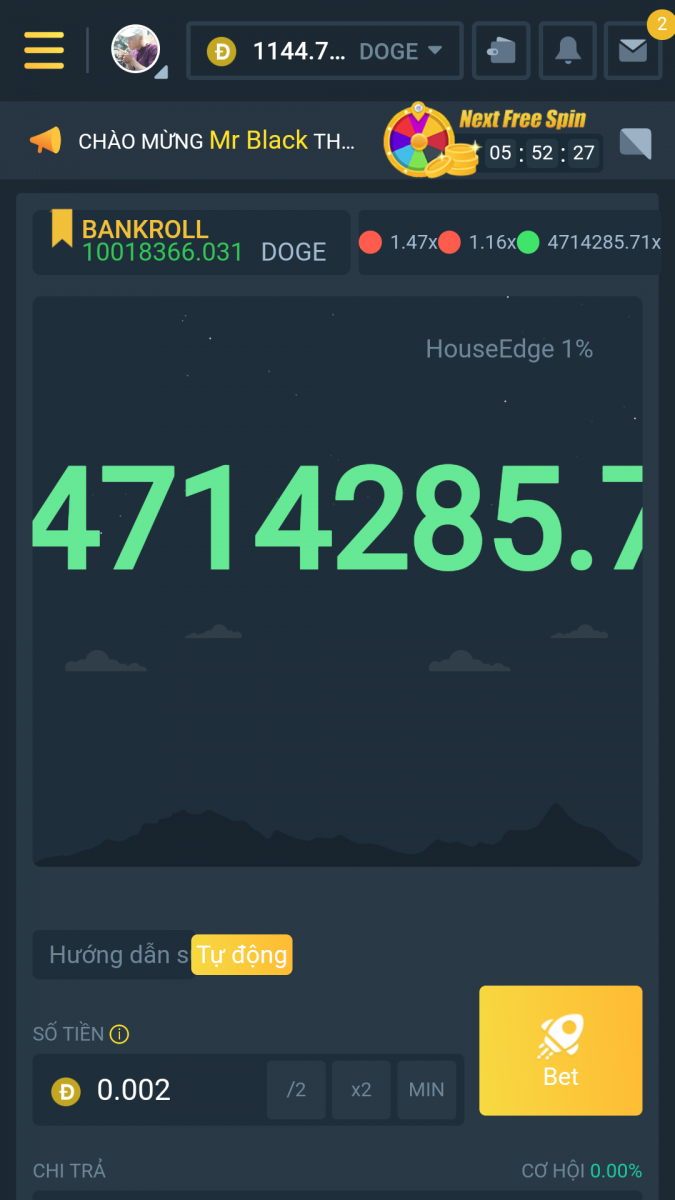Show the Số tiền info tooltip
The image size is (675, 1200).
(x=120, y=1035)
